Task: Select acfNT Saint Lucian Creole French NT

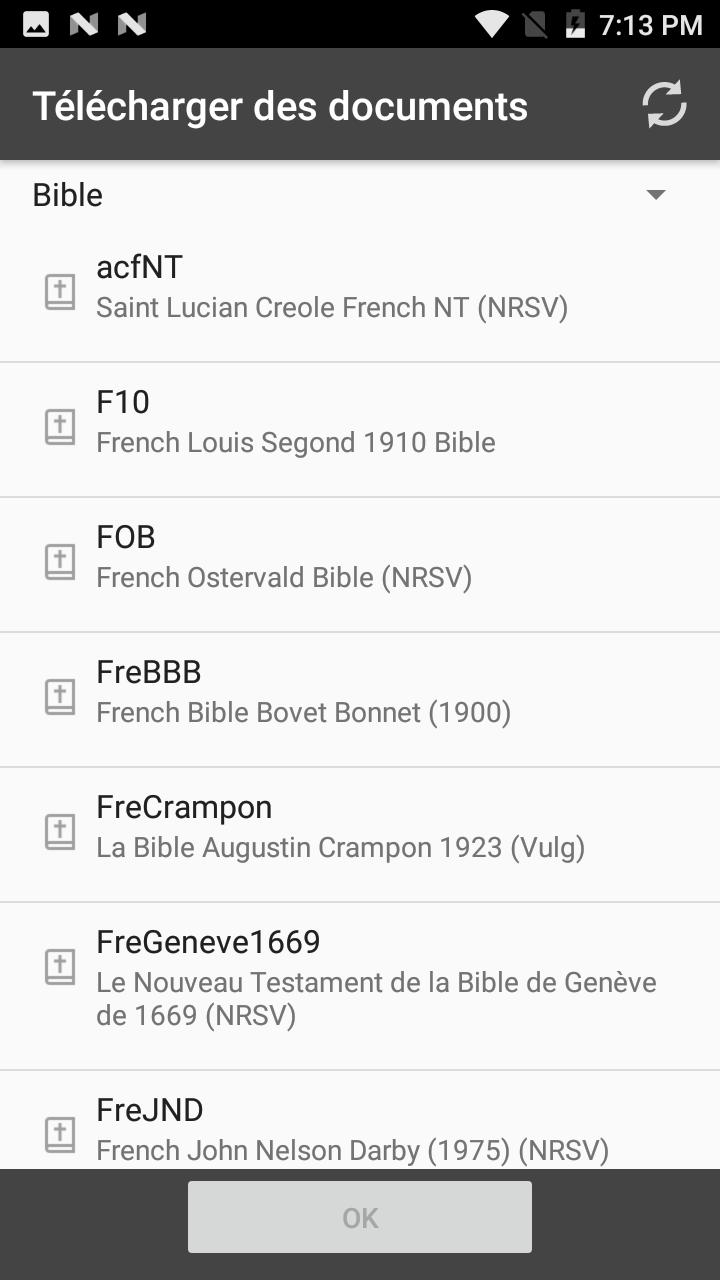Action: (360, 294)
